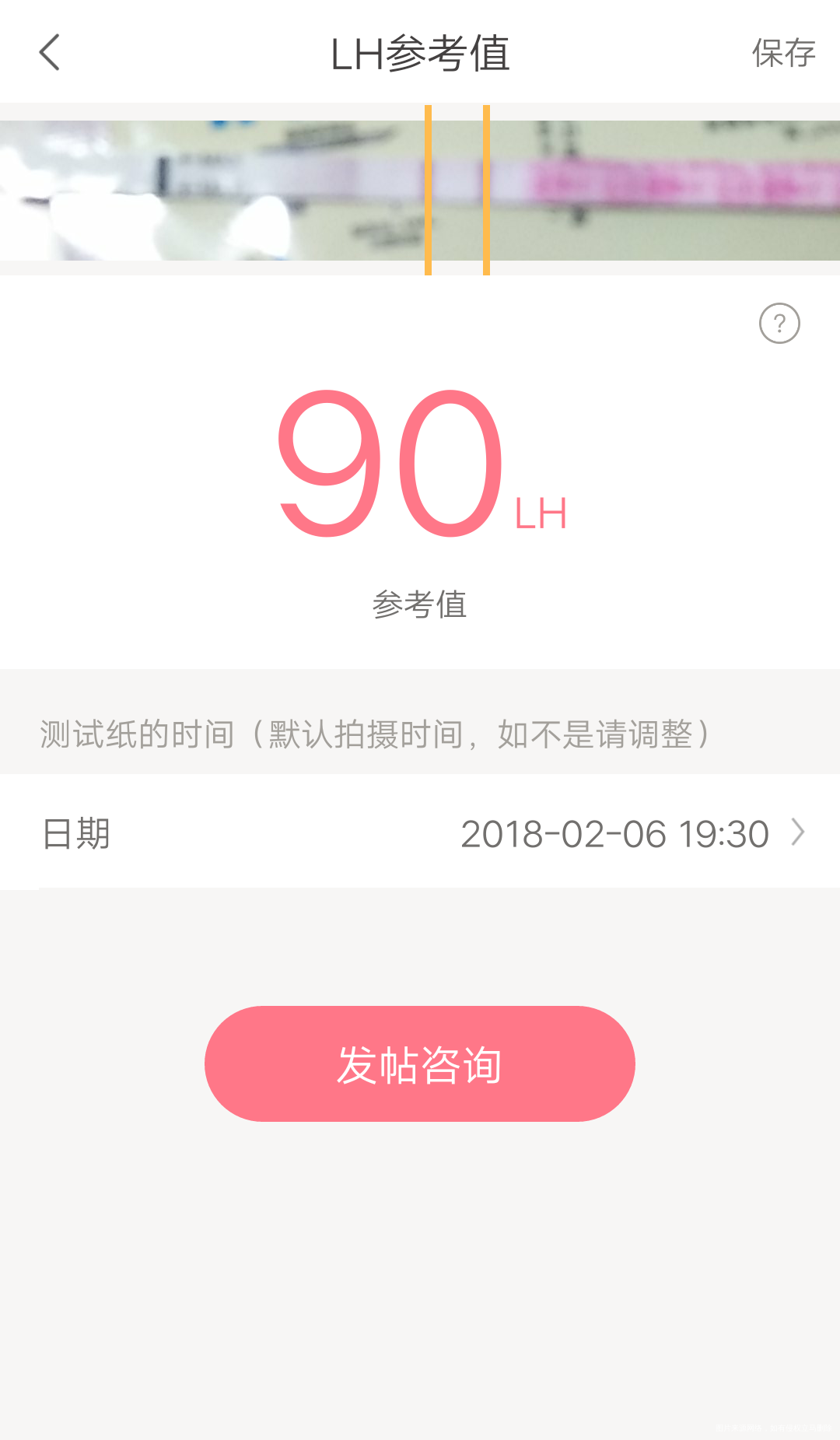Tap 保存 to save the LH result
The width and height of the screenshot is (840, 1440).
pos(783,53)
